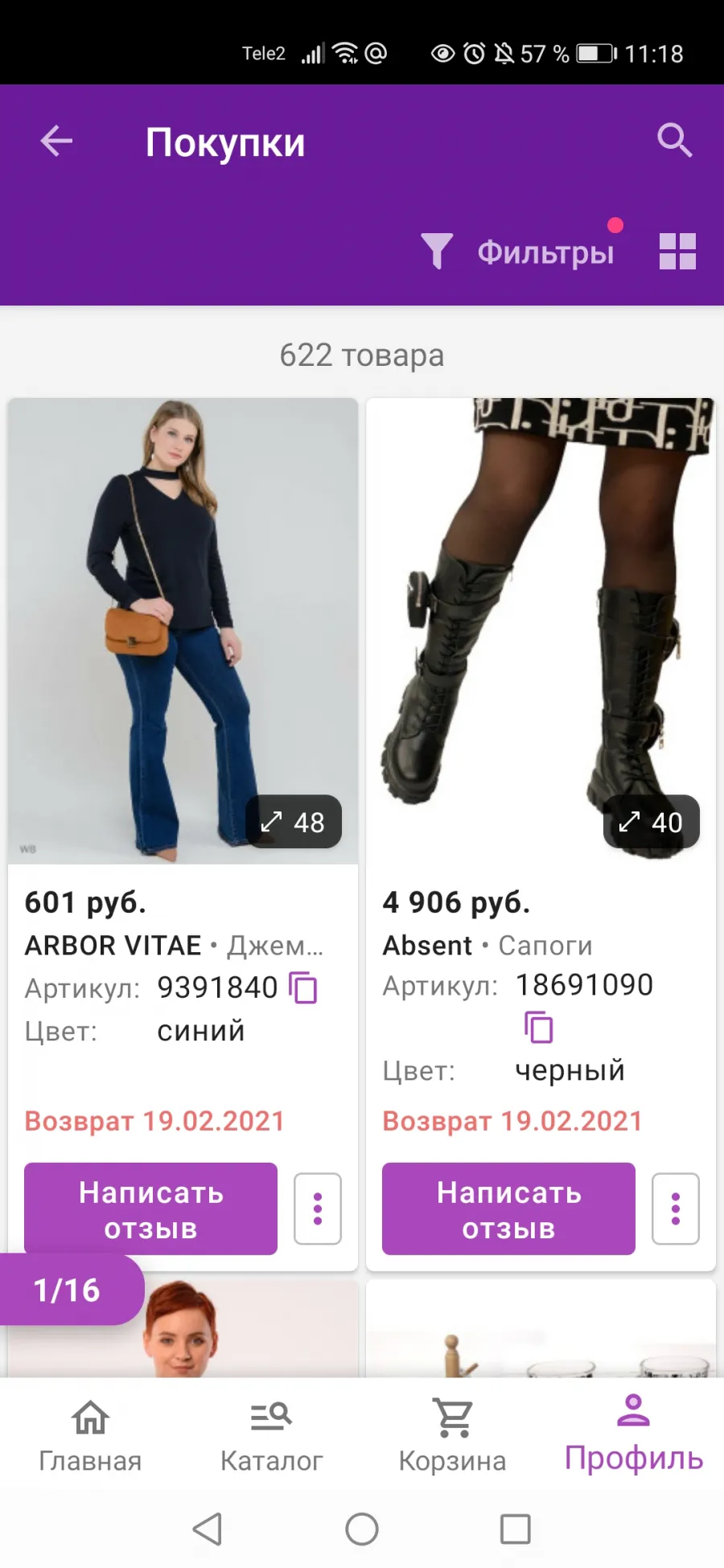The width and height of the screenshot is (724, 1568).
Task: Open the Корзина cart tab
Action: 452,1436
